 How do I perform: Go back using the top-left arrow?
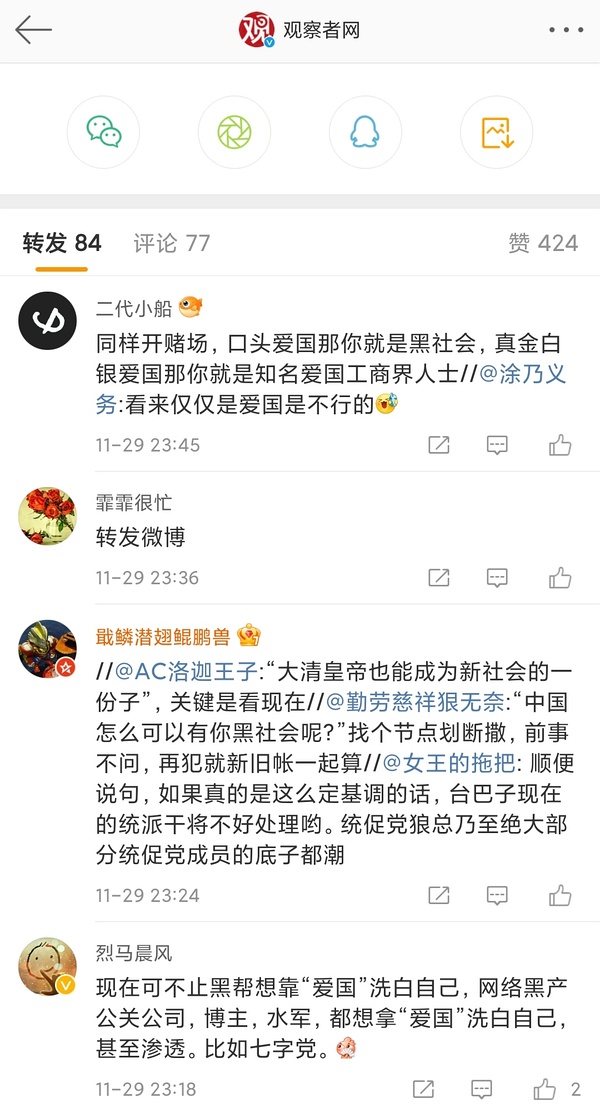point(33,30)
